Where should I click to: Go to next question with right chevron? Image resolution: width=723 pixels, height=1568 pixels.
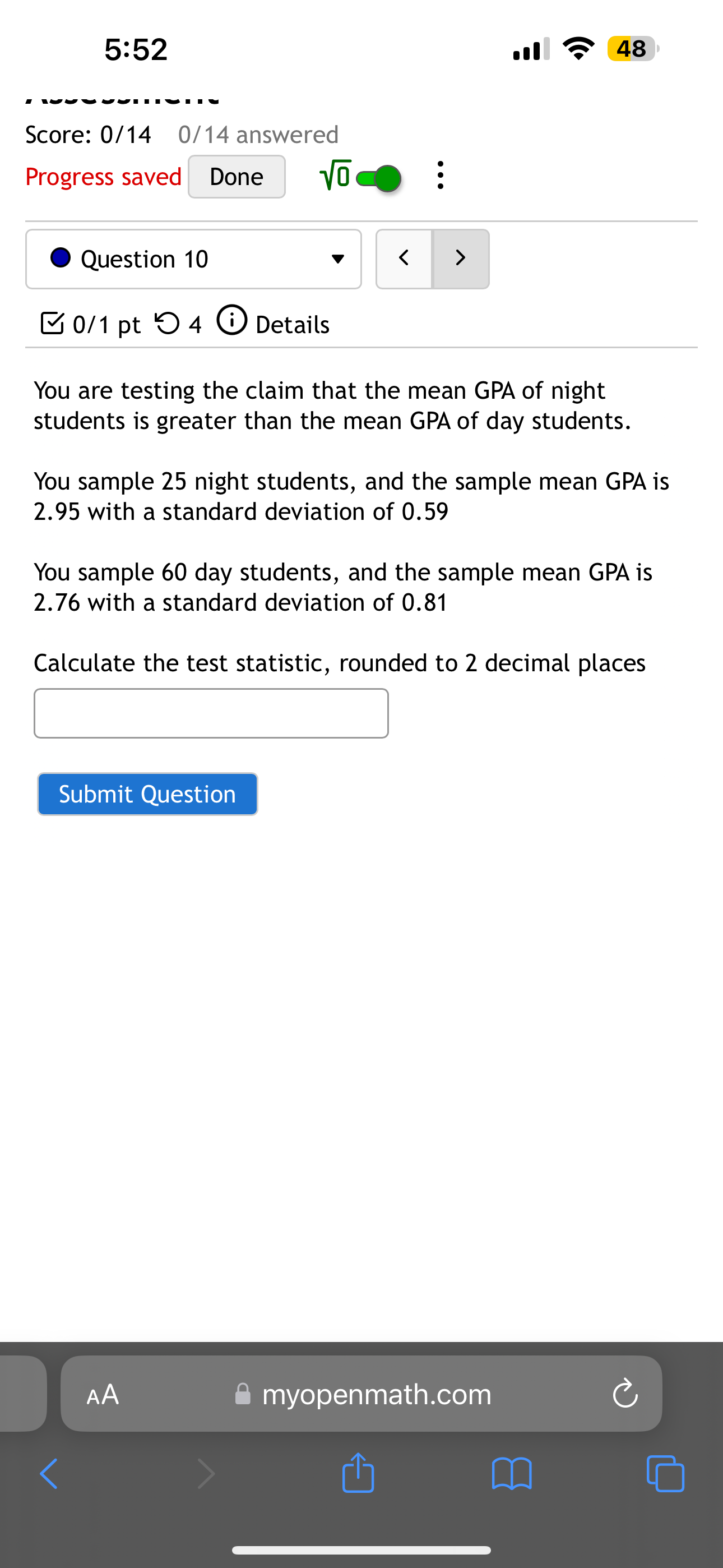pyautogui.click(x=460, y=258)
